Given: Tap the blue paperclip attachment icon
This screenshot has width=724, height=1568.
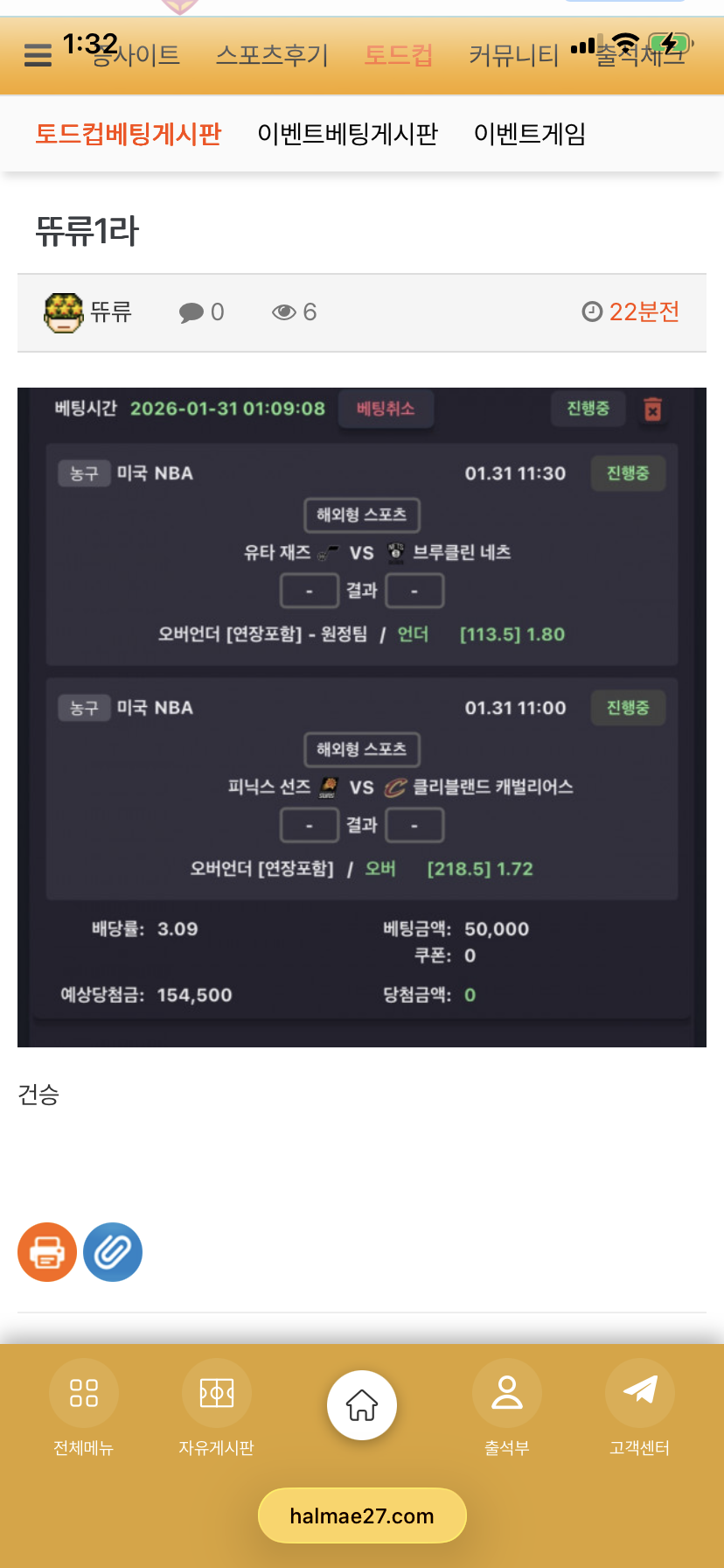Looking at the screenshot, I should point(113,1252).
